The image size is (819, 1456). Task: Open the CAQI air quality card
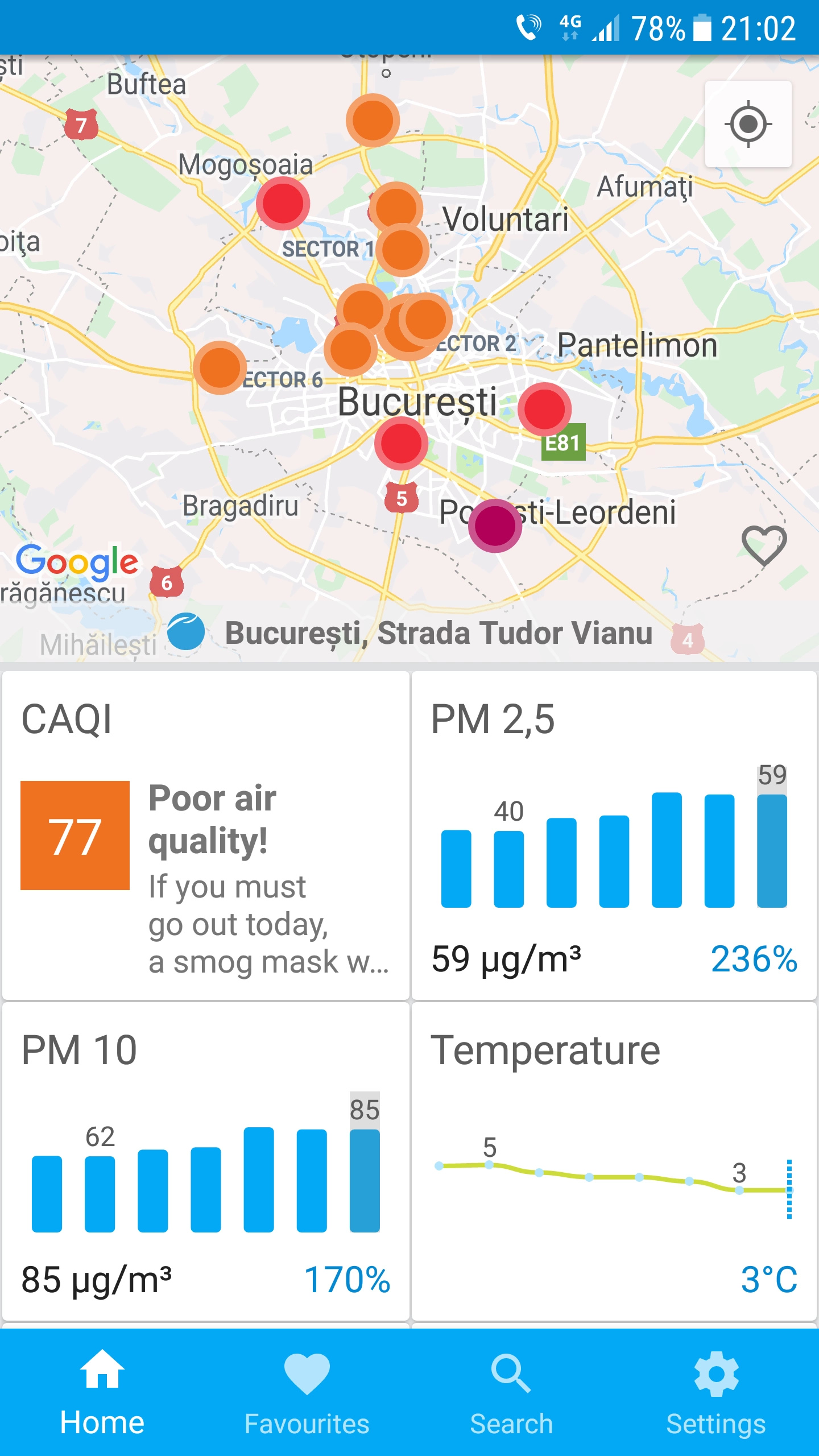pyautogui.click(x=206, y=835)
